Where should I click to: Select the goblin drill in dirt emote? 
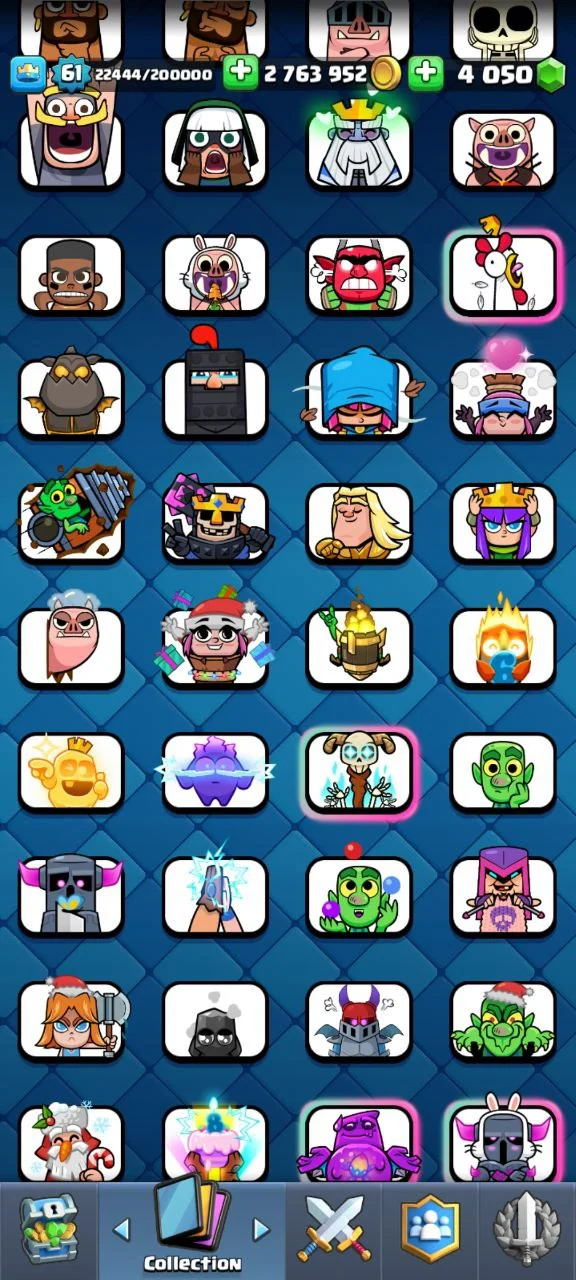click(x=71, y=522)
